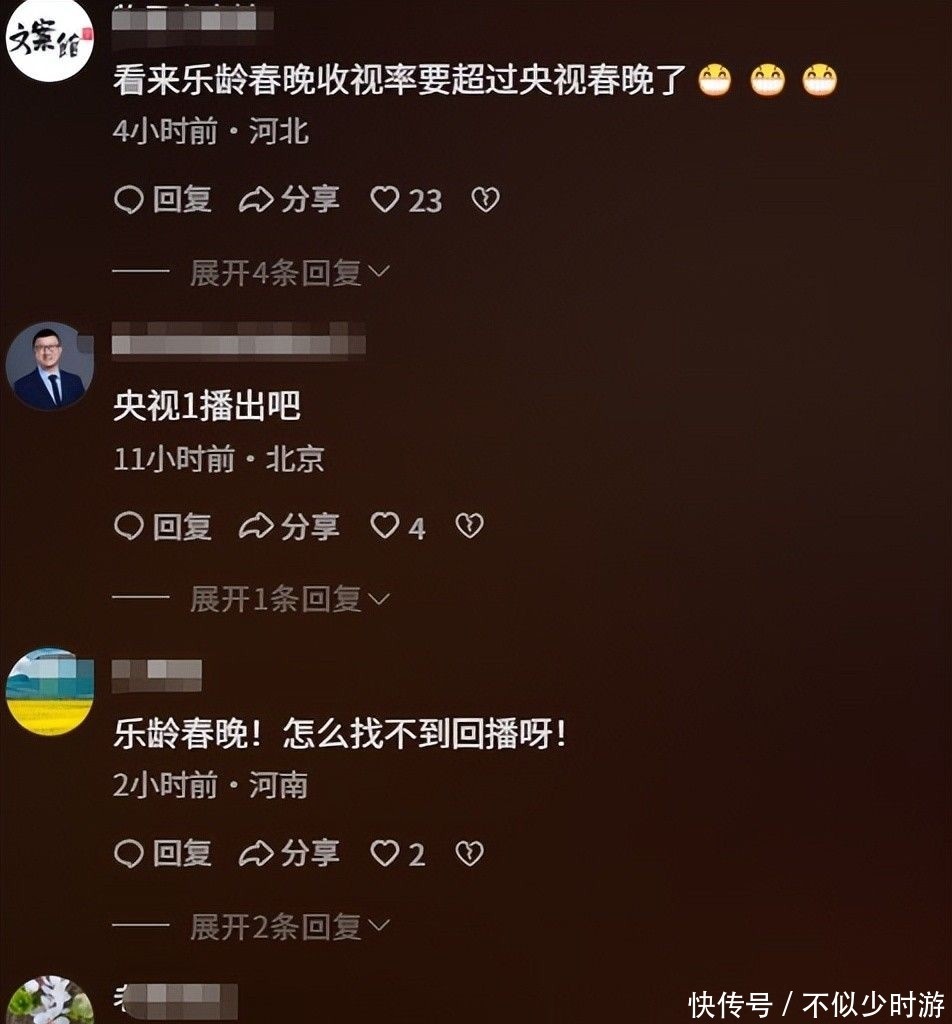Open the avatar of the 河南 commenter
The width and height of the screenshot is (952, 1024).
coord(50,692)
